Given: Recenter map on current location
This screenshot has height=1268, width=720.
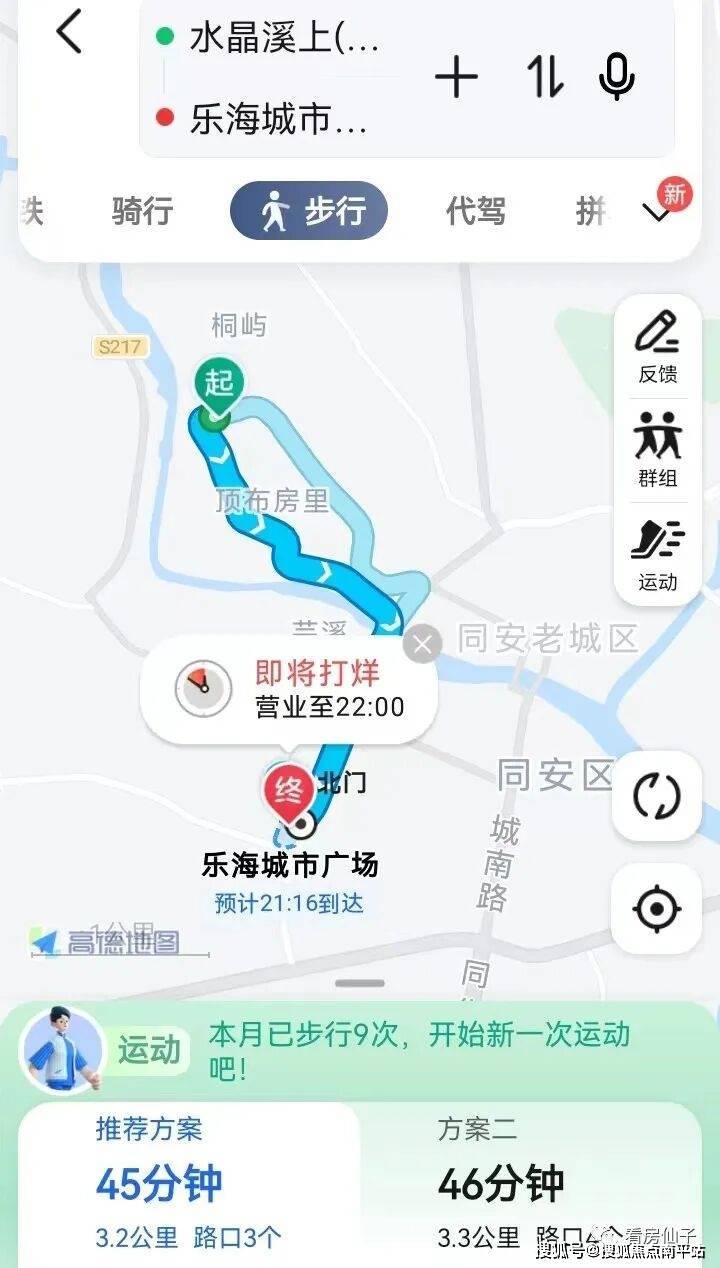Looking at the screenshot, I should 657,908.
